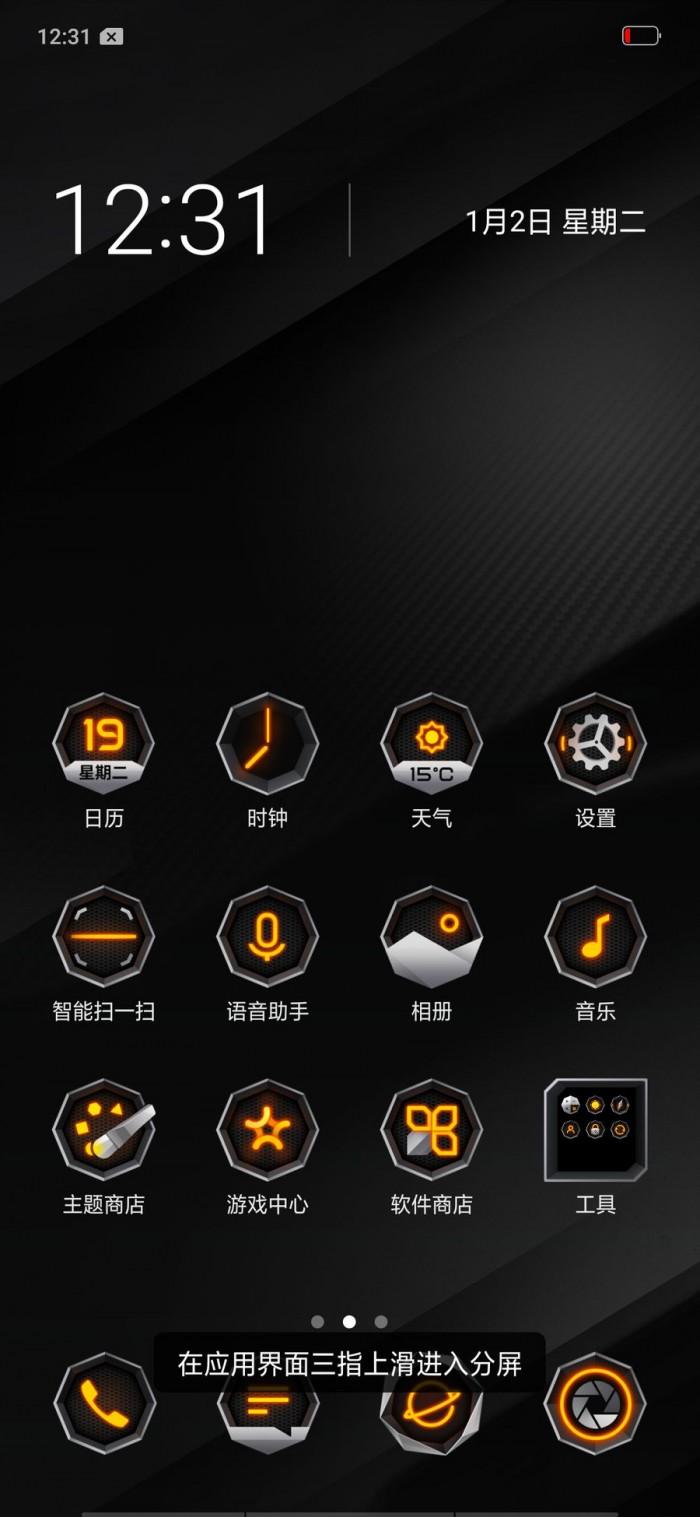Open the phone dialer in dock
Viewport: 700px width, 1517px height.
pyautogui.click(x=104, y=1404)
